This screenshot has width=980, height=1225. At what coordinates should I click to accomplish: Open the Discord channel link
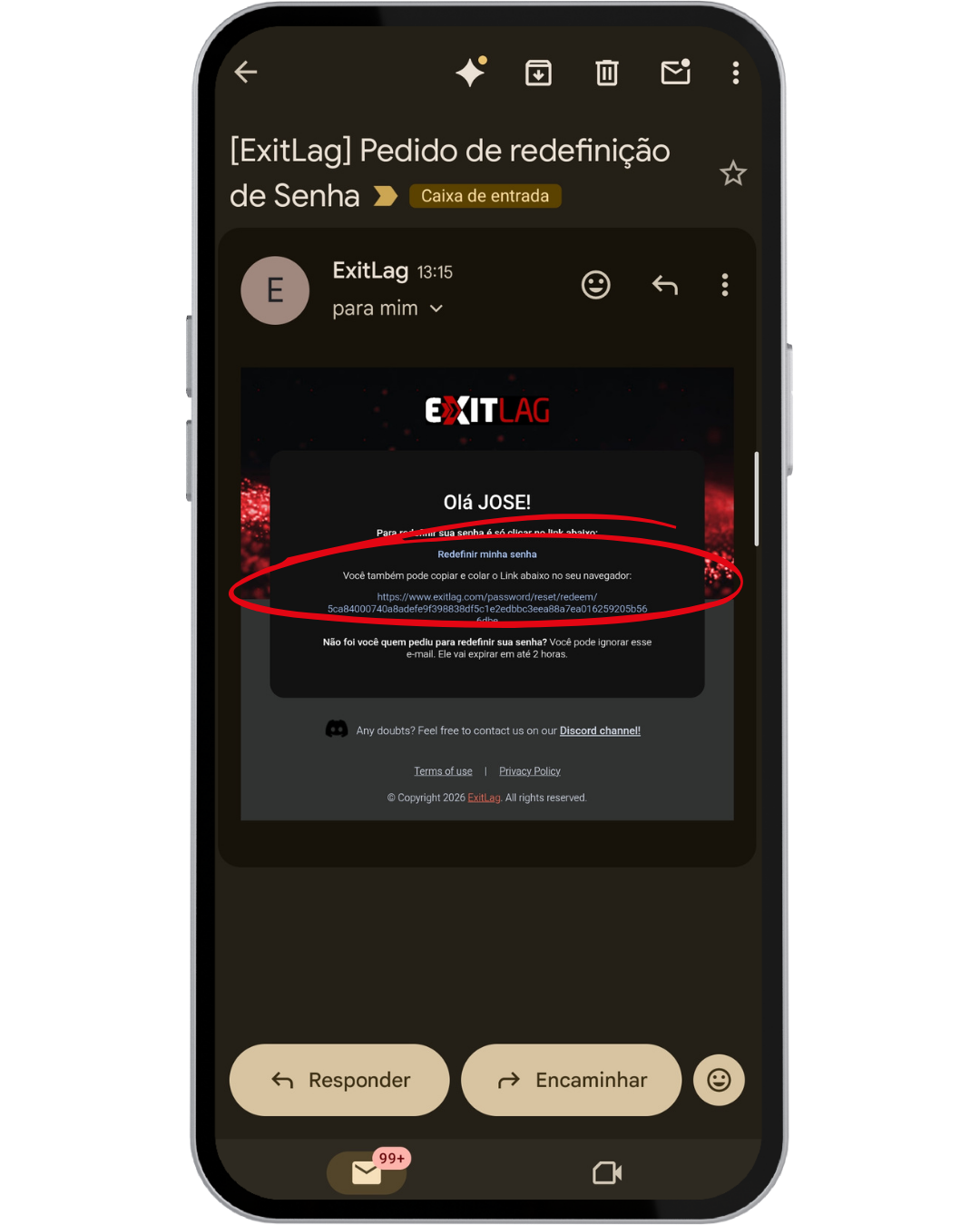tap(600, 730)
